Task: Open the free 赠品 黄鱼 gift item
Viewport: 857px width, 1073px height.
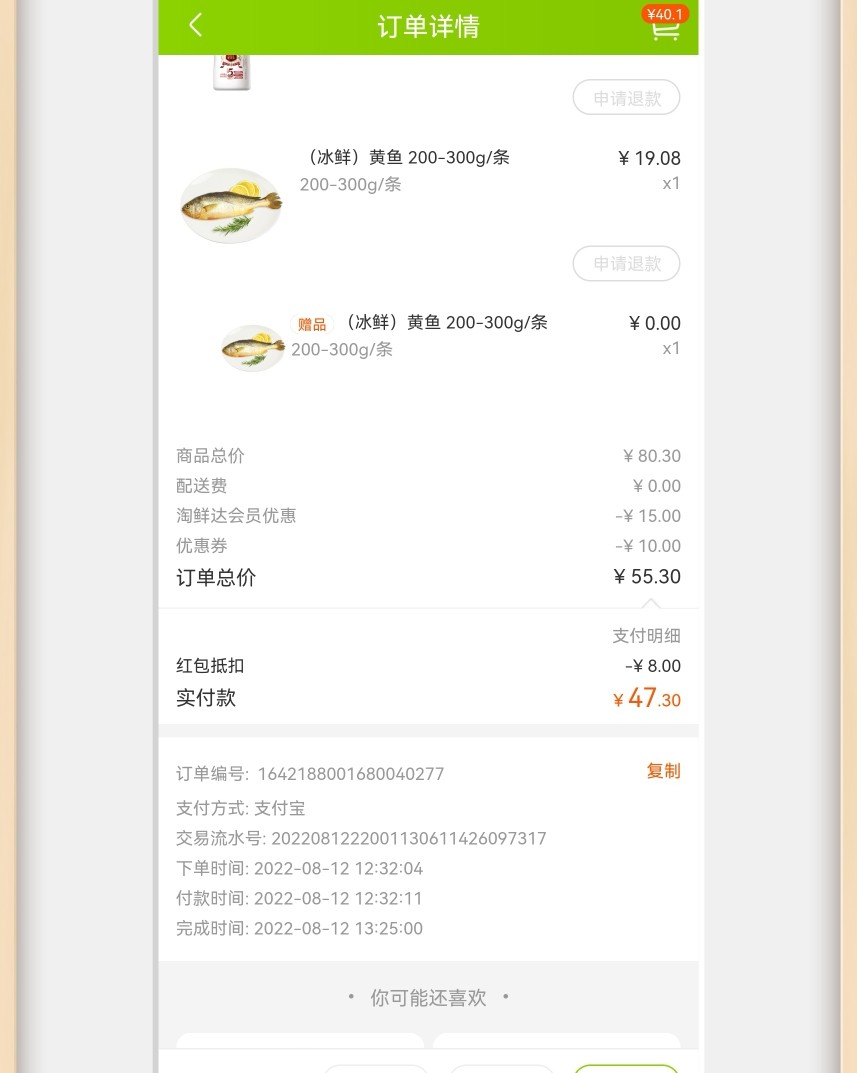Action: pos(446,323)
